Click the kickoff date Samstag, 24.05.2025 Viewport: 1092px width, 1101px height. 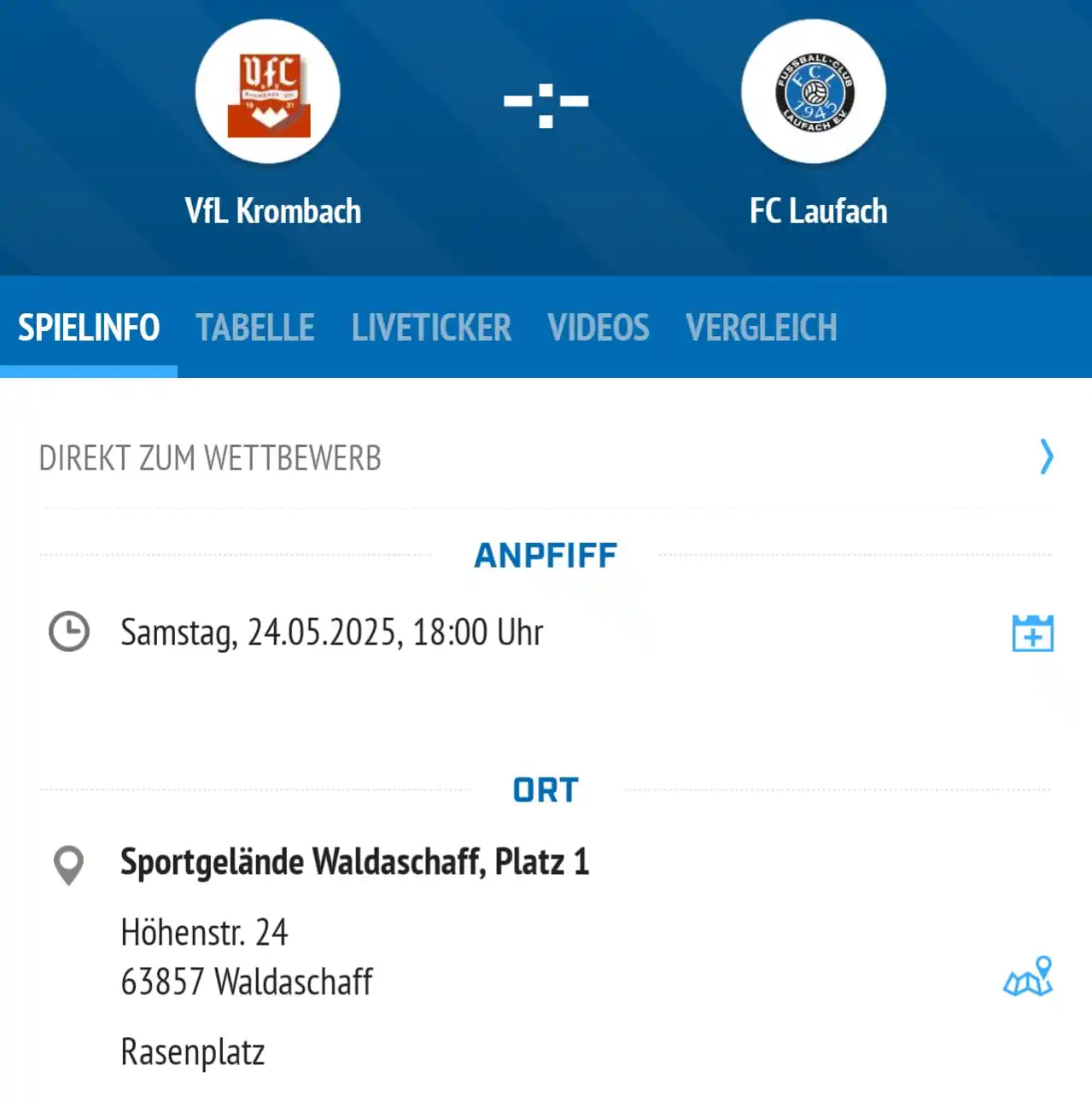pyautogui.click(x=332, y=632)
